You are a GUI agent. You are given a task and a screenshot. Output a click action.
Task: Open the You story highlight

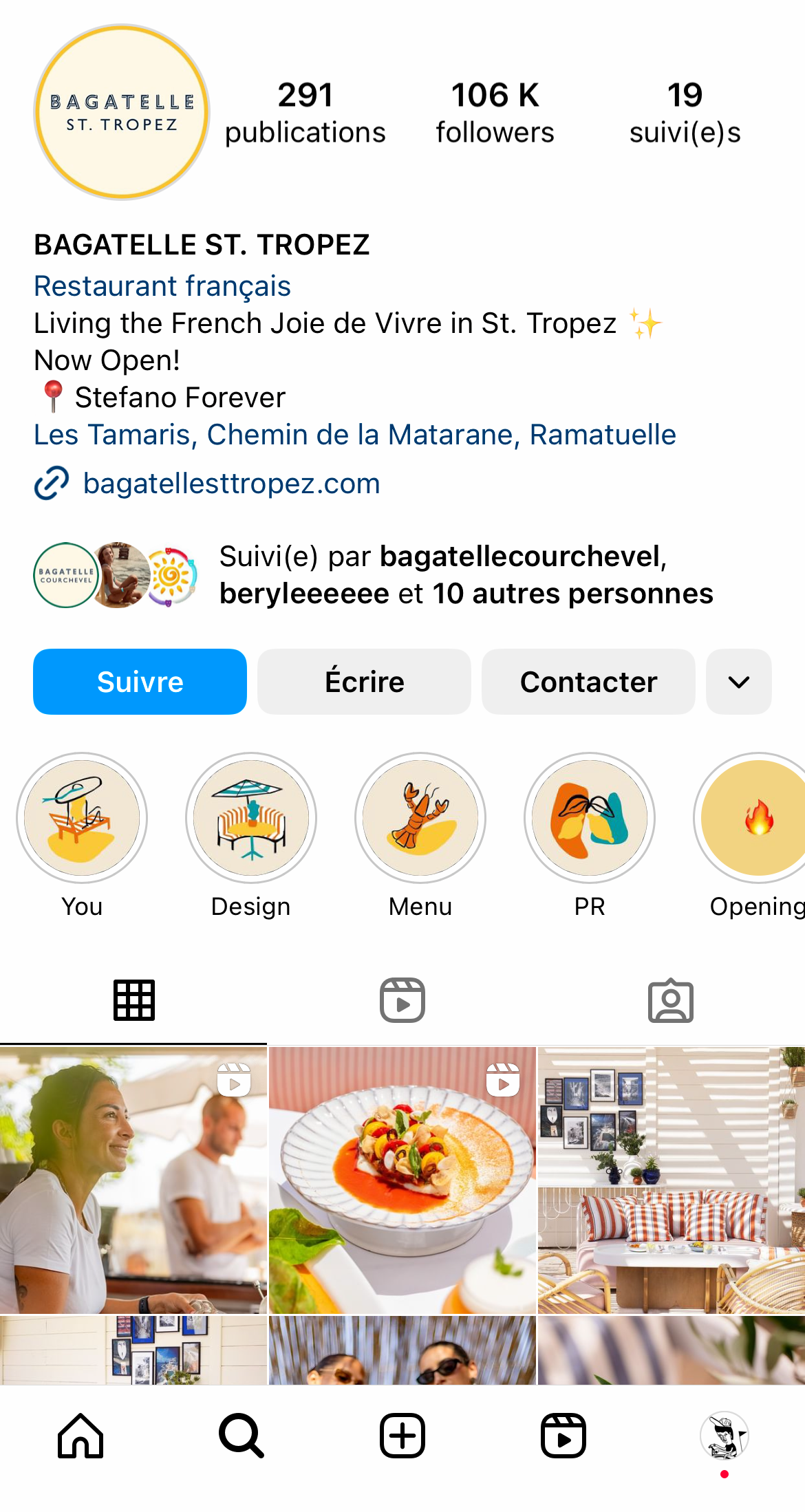[81, 817]
